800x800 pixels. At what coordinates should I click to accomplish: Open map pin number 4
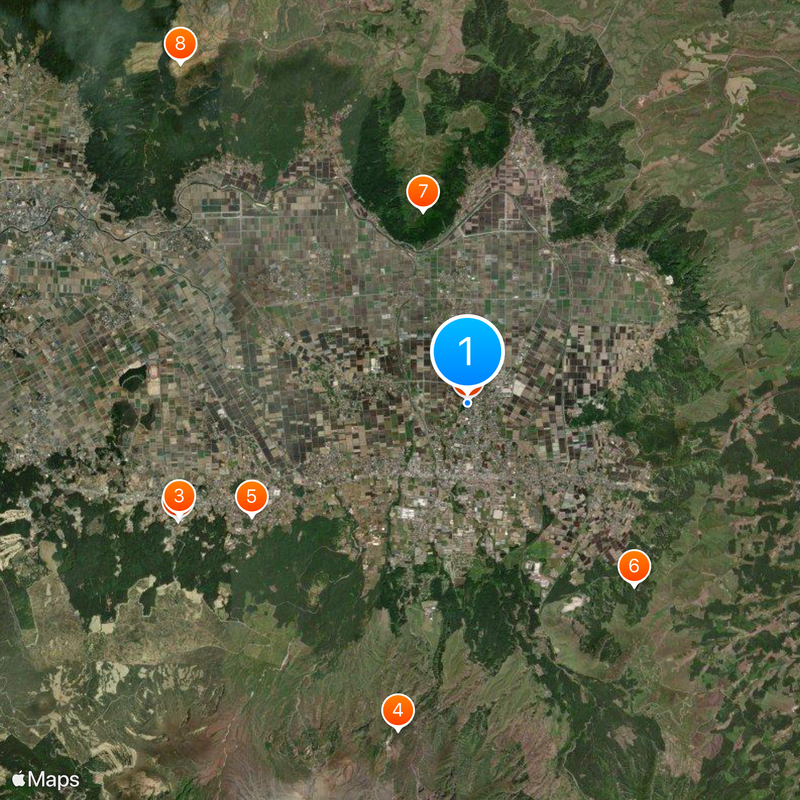[398, 711]
